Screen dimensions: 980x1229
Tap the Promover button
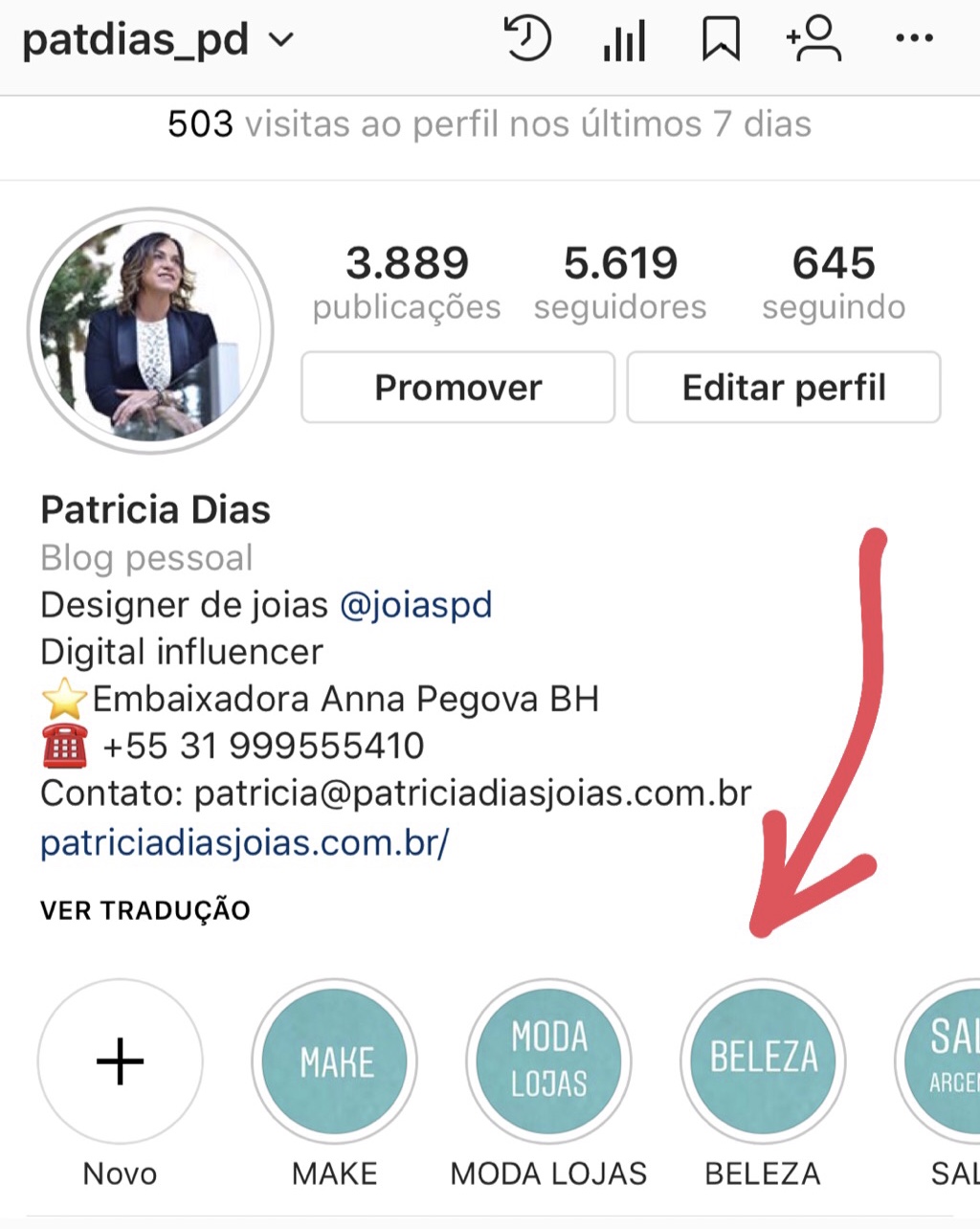[457, 388]
